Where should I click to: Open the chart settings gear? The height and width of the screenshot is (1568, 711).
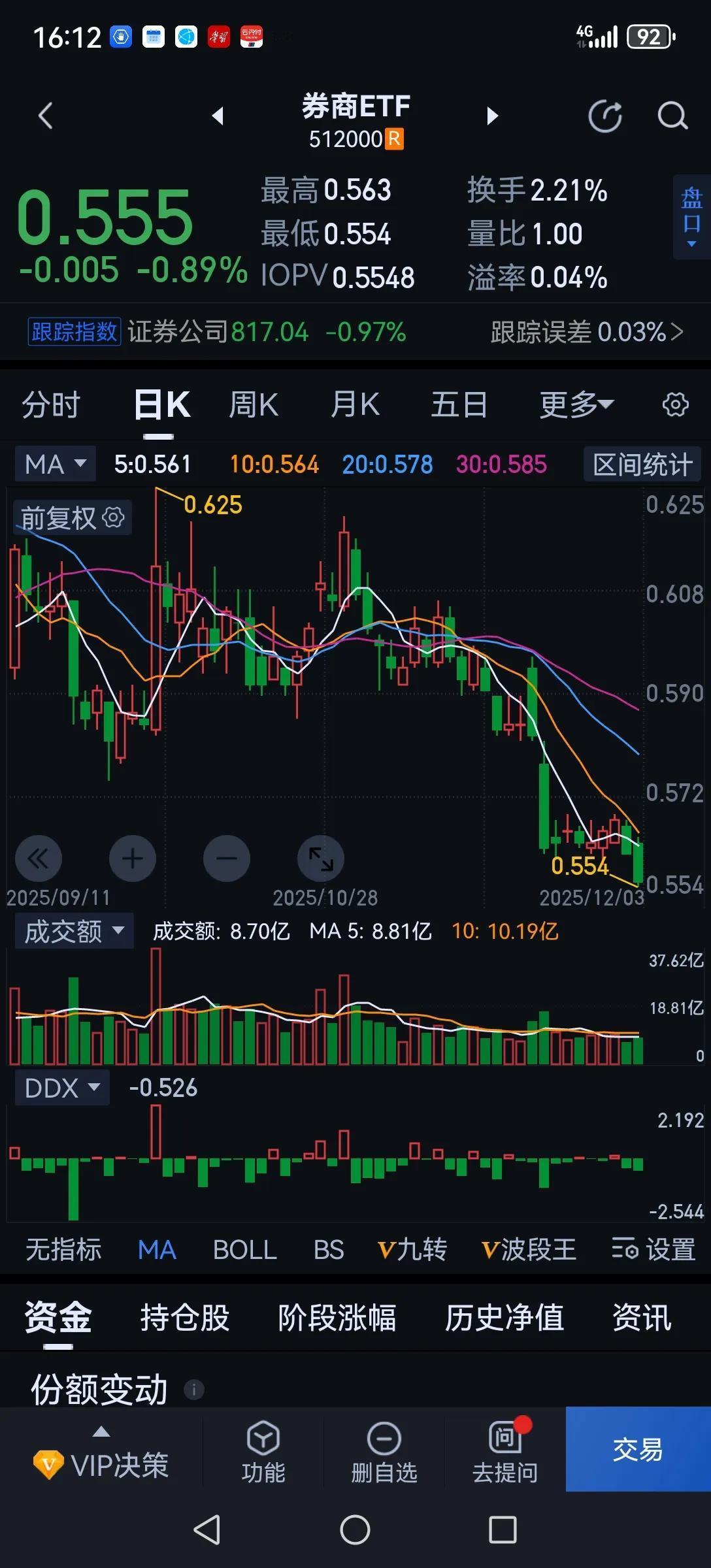pos(676,404)
